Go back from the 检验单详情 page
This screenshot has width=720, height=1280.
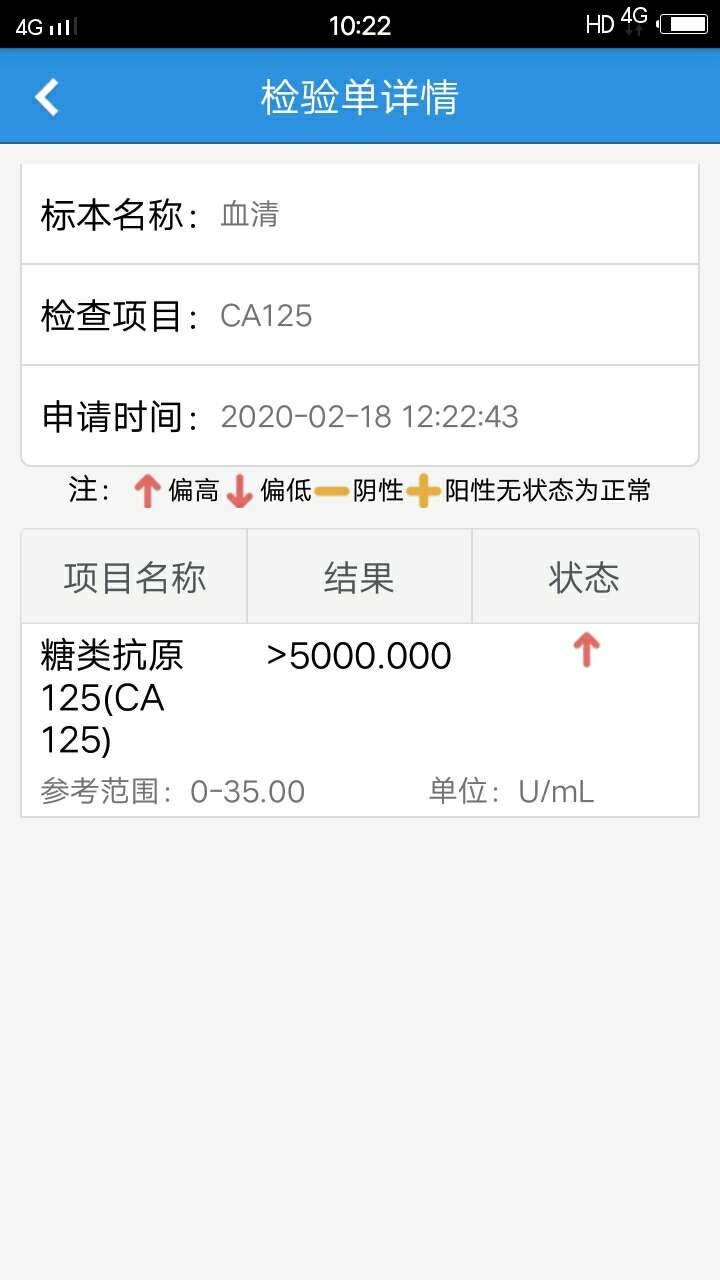47,98
